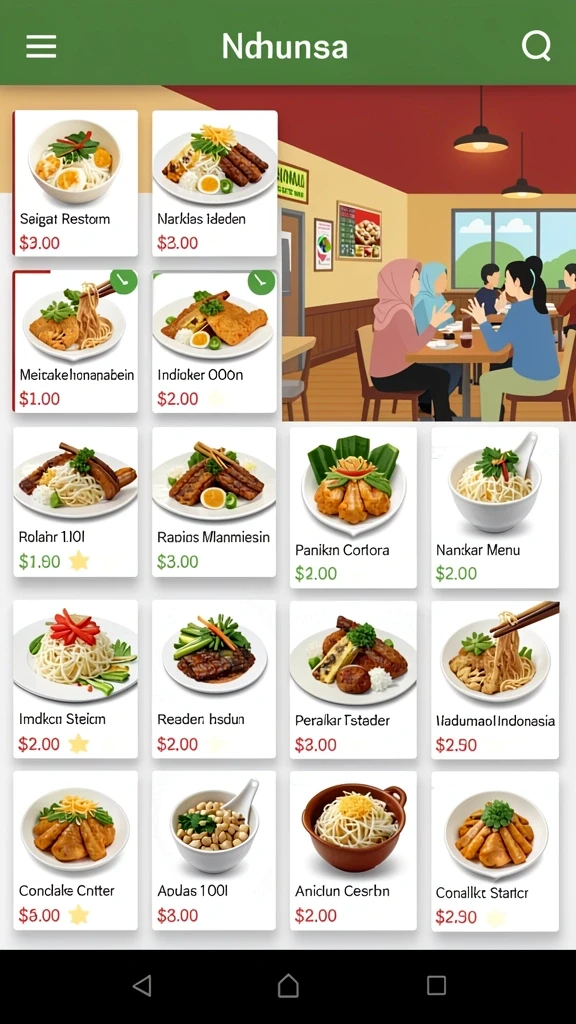The image size is (576, 1024).
Task: Open the Peralkar Tstader card
Action: pyautogui.click(x=353, y=679)
